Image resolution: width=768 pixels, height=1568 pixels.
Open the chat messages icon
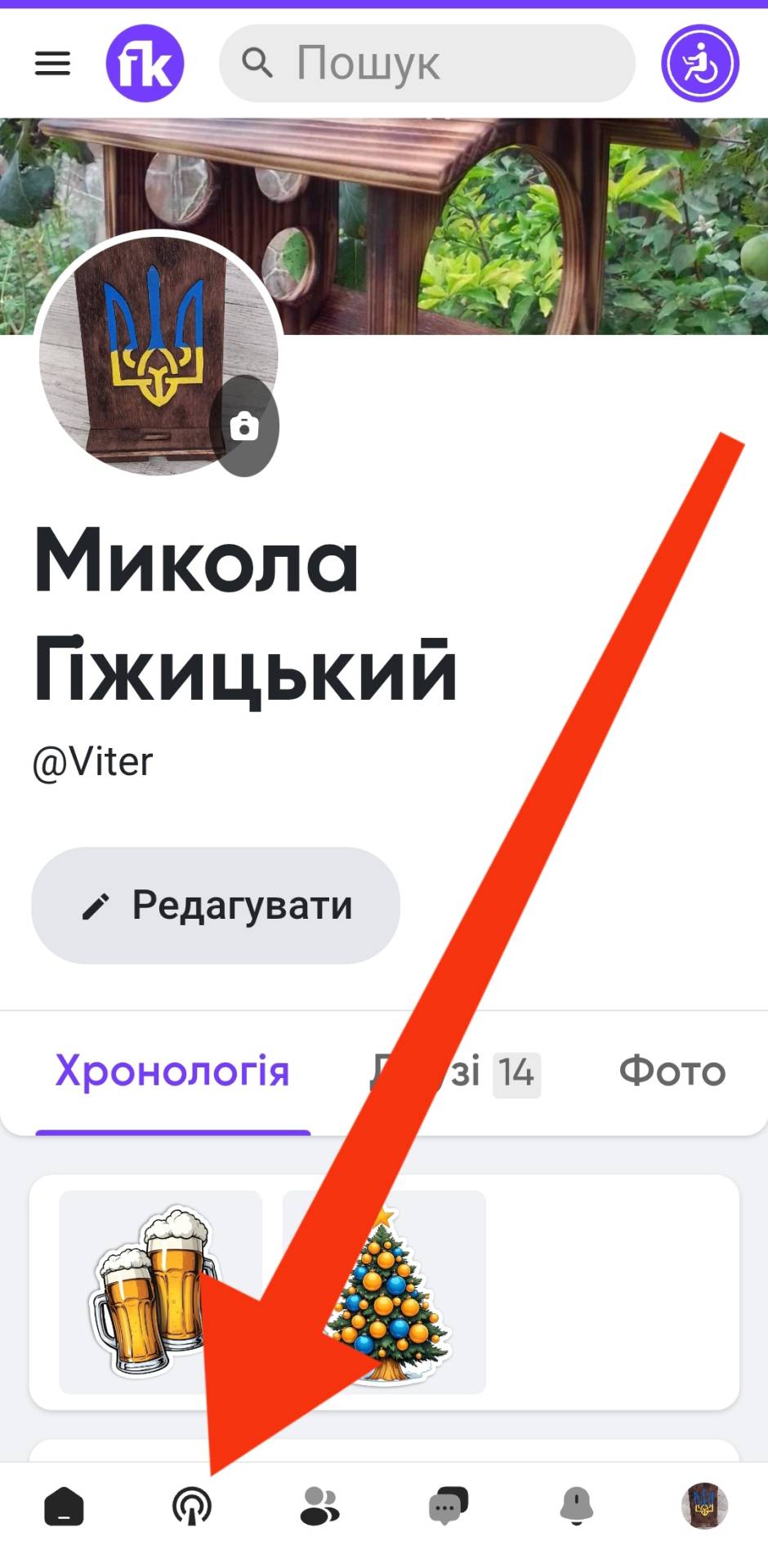448,1505
